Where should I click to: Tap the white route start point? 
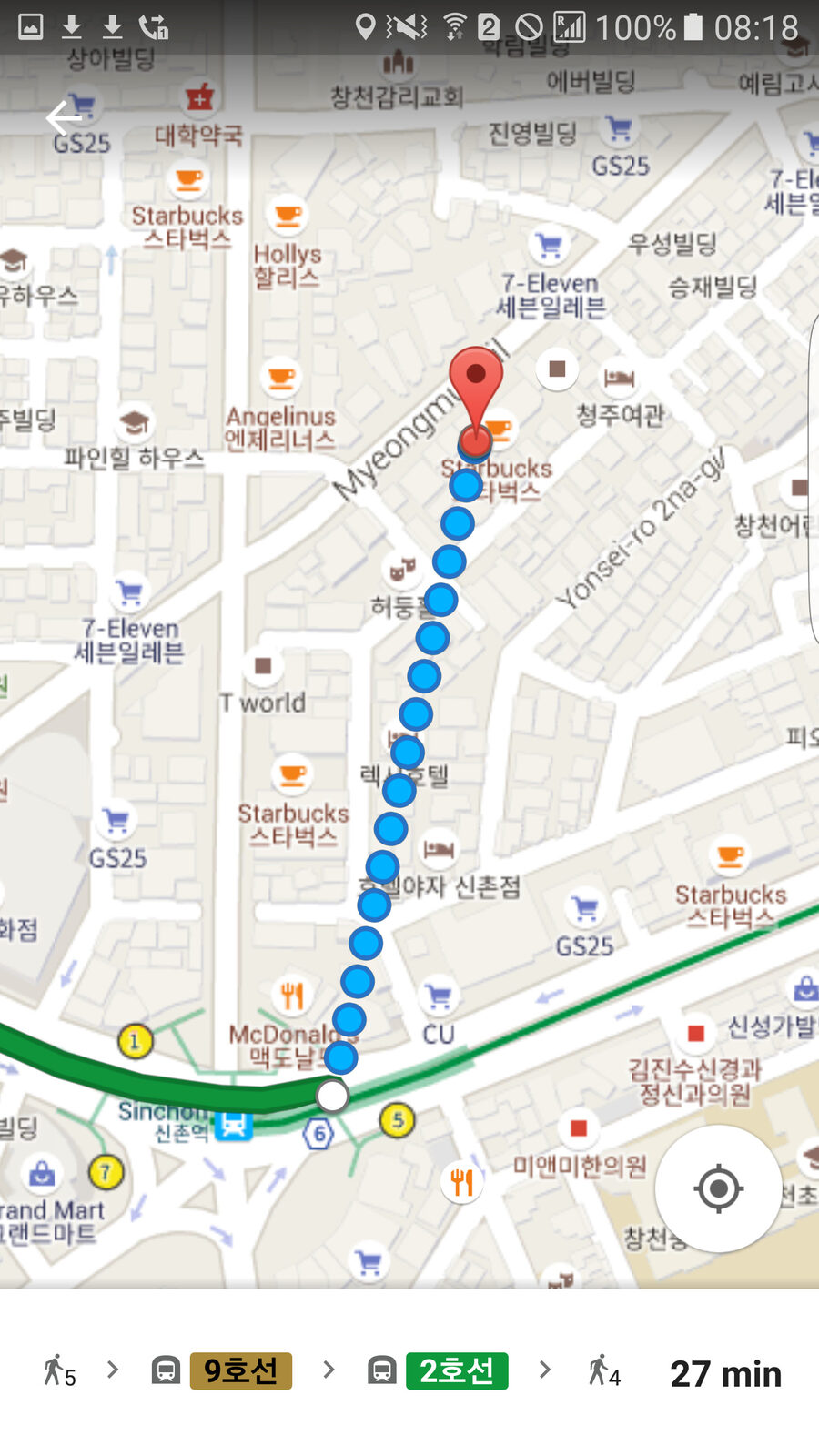point(332,1096)
